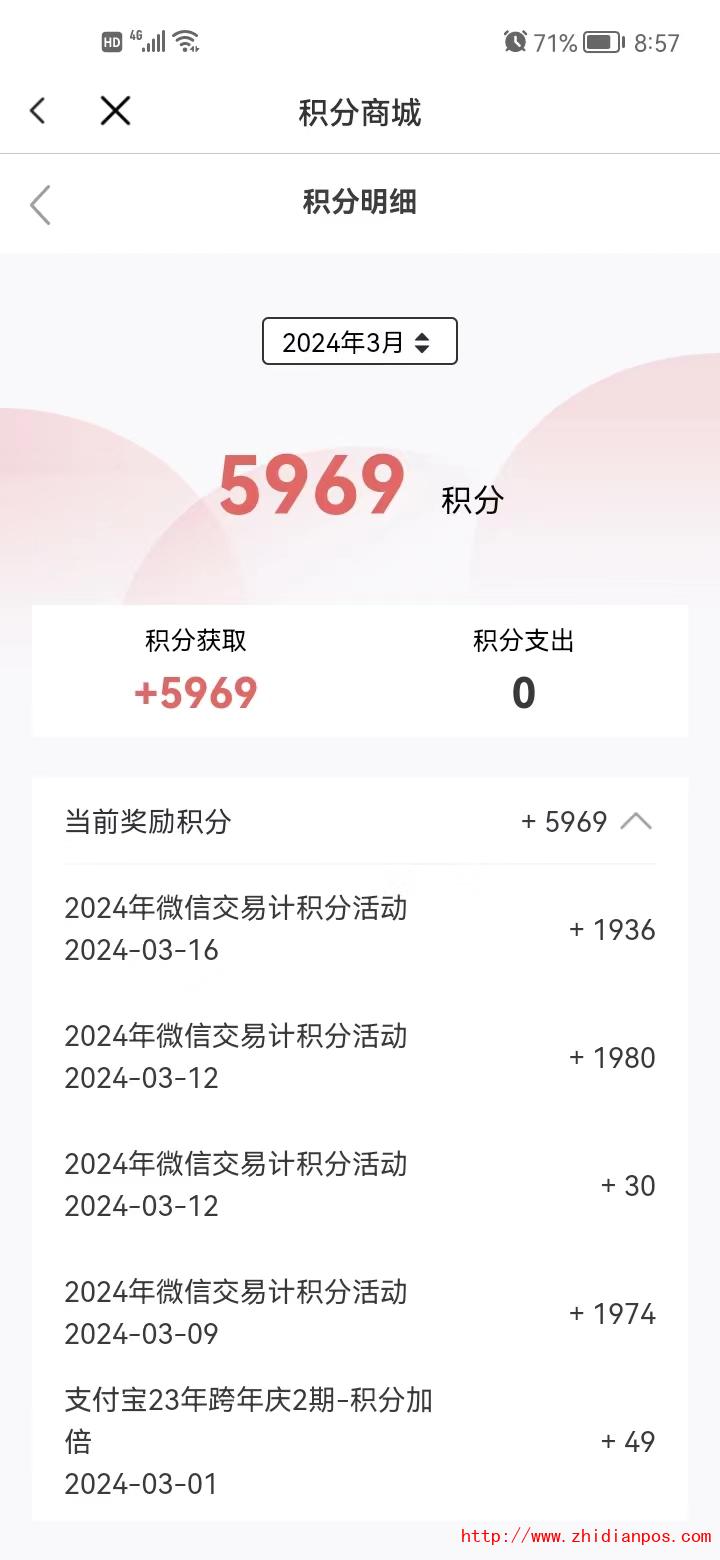Viewport: 720px width, 1560px height.
Task: Close the 积分商城 page
Action: click(115, 111)
